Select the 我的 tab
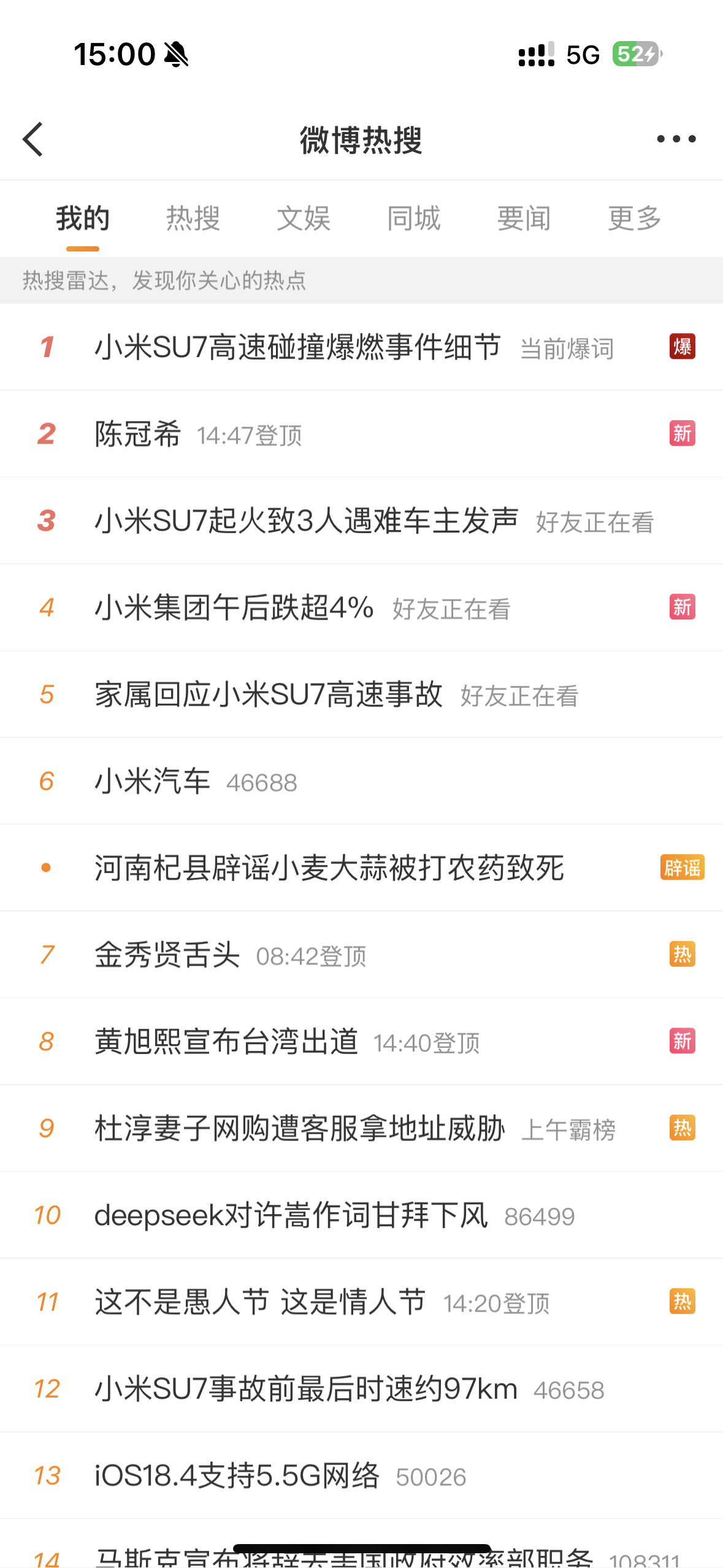723x1568 pixels. pos(83,218)
